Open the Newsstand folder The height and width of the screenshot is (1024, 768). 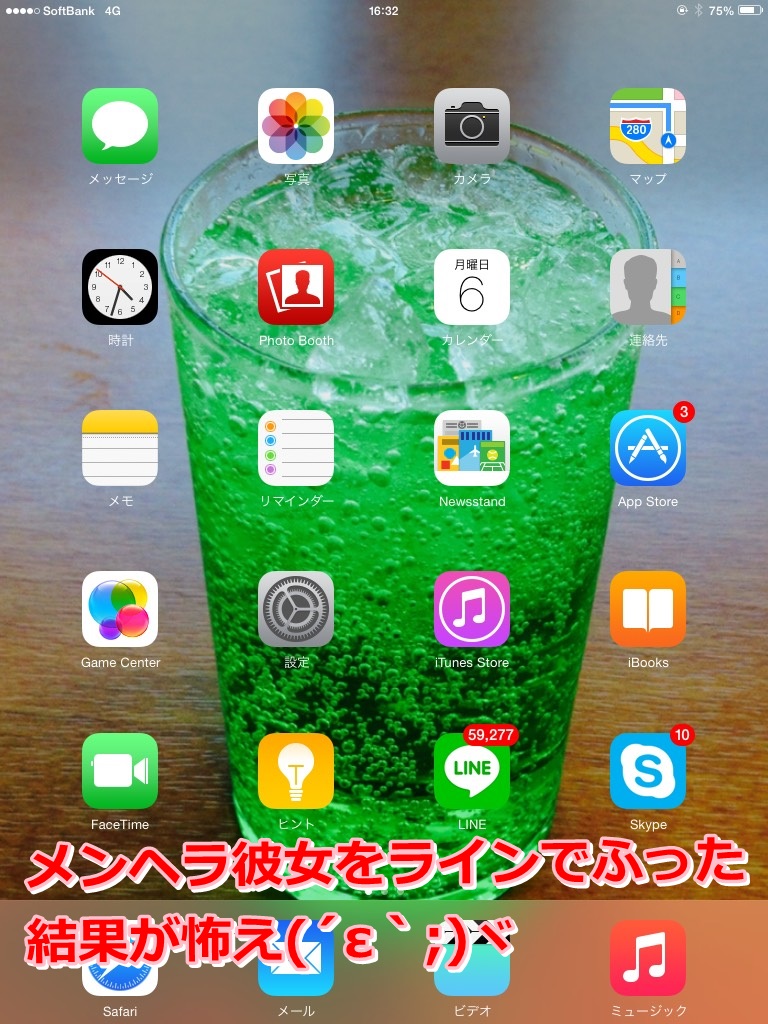point(472,448)
